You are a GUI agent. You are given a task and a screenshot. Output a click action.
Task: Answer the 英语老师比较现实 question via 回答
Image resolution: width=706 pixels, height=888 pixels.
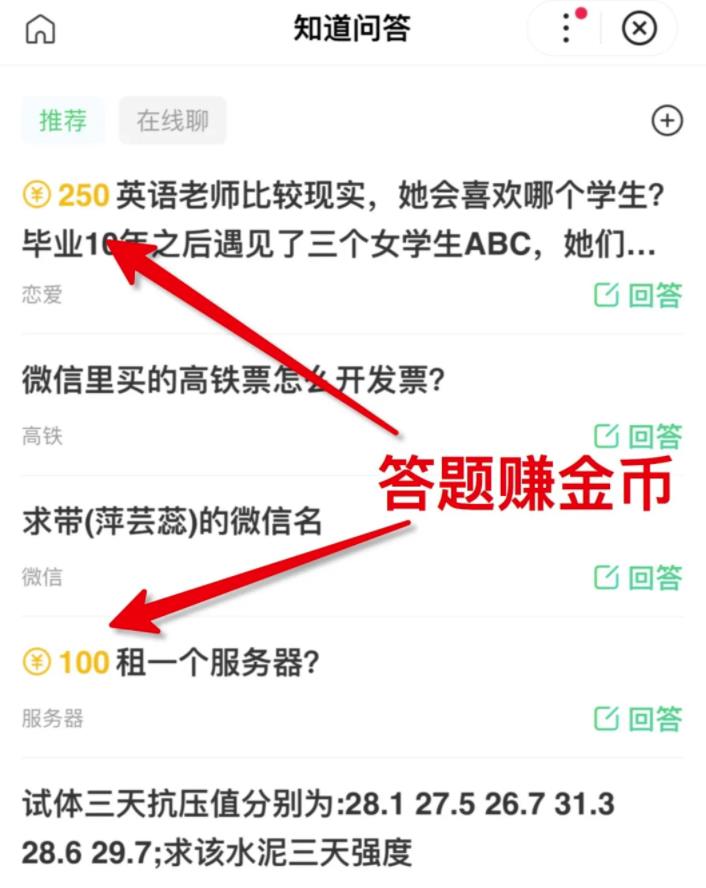[638, 295]
